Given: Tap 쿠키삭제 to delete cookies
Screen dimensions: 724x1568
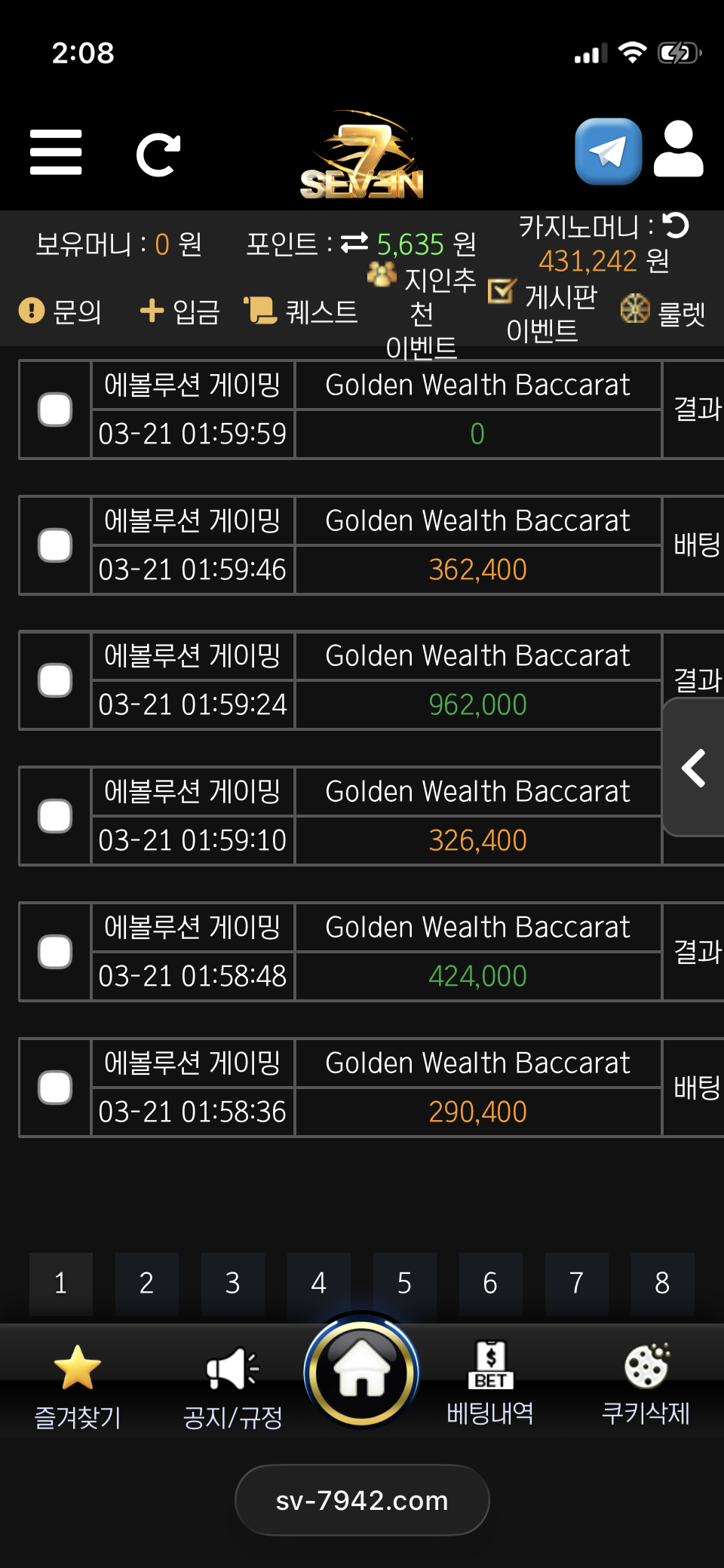Looking at the screenshot, I should click(646, 1385).
